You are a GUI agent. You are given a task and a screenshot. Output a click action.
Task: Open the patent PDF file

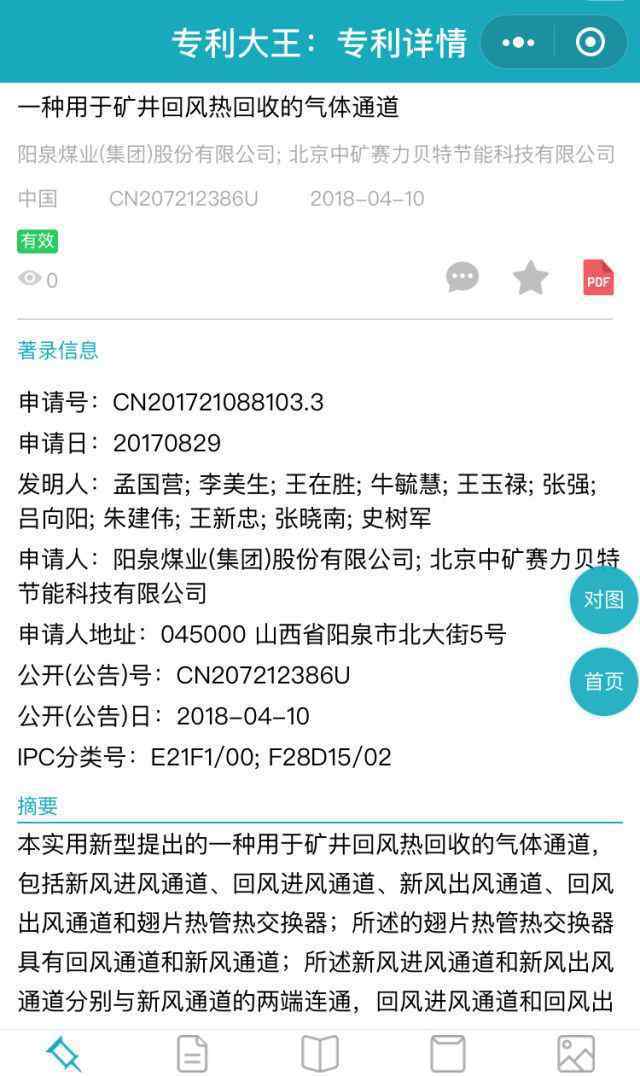pyautogui.click(x=598, y=278)
